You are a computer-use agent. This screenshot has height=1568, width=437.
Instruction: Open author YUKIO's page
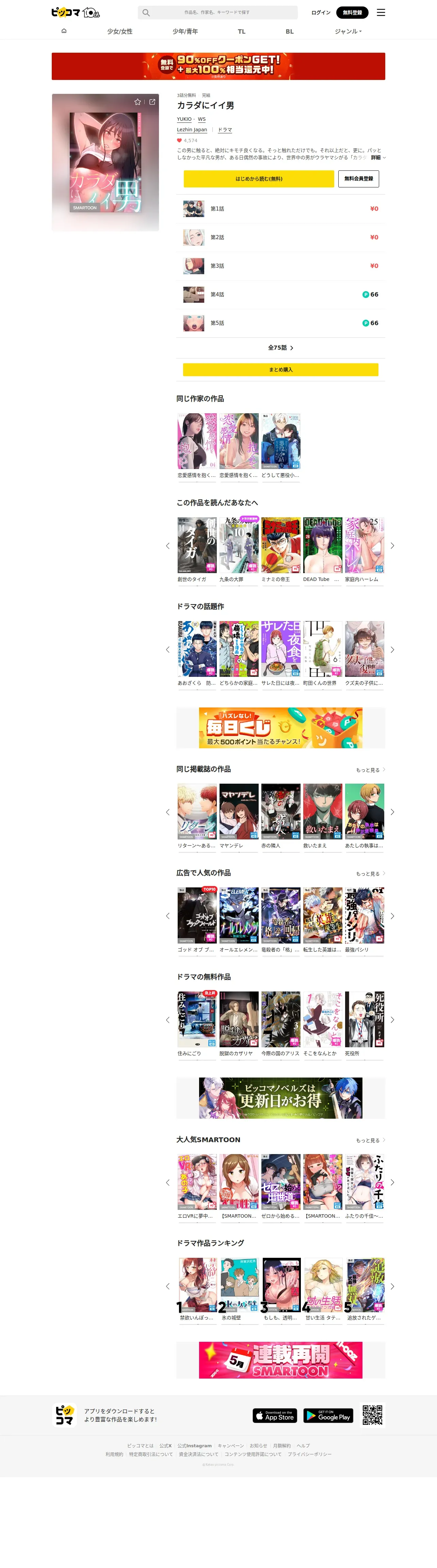(x=184, y=119)
